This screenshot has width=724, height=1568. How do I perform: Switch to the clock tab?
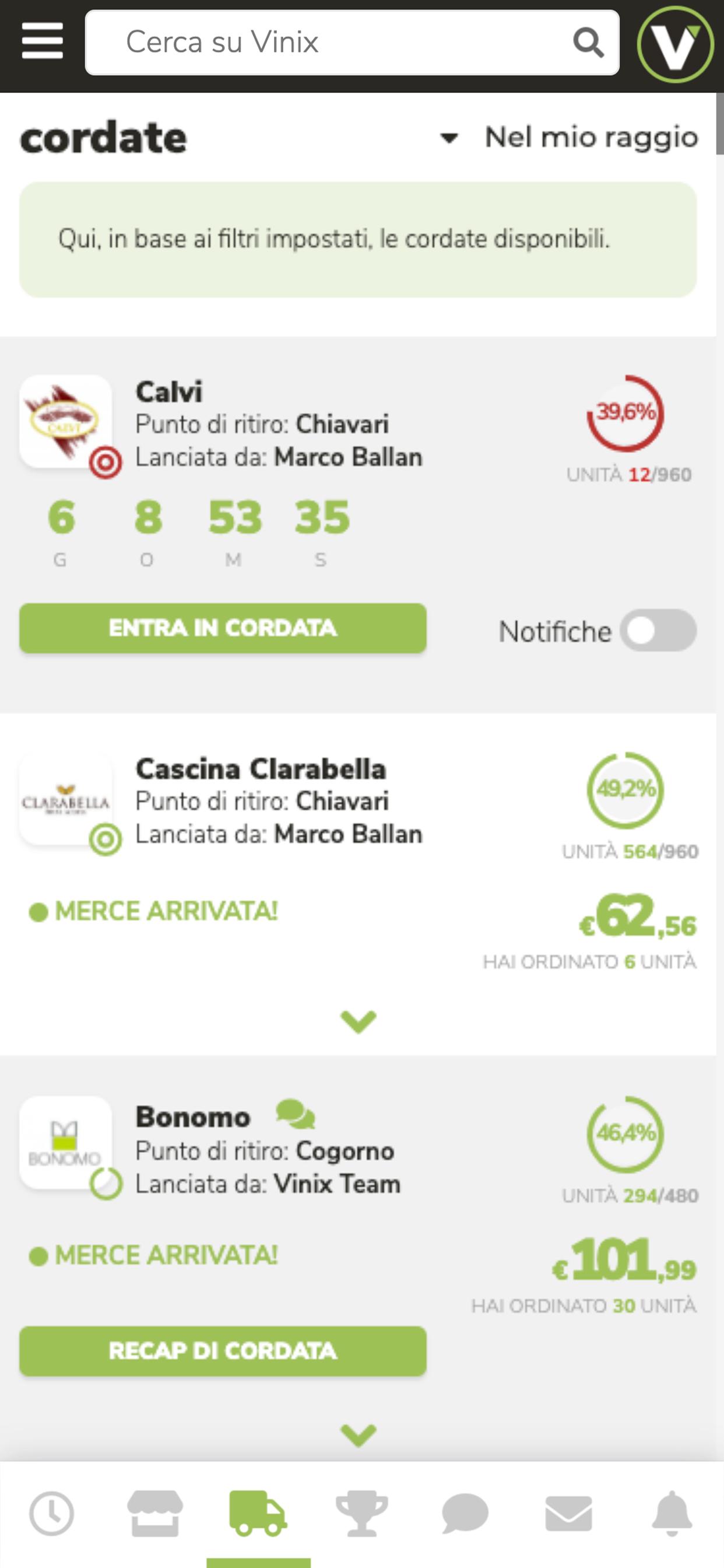coord(52,1513)
